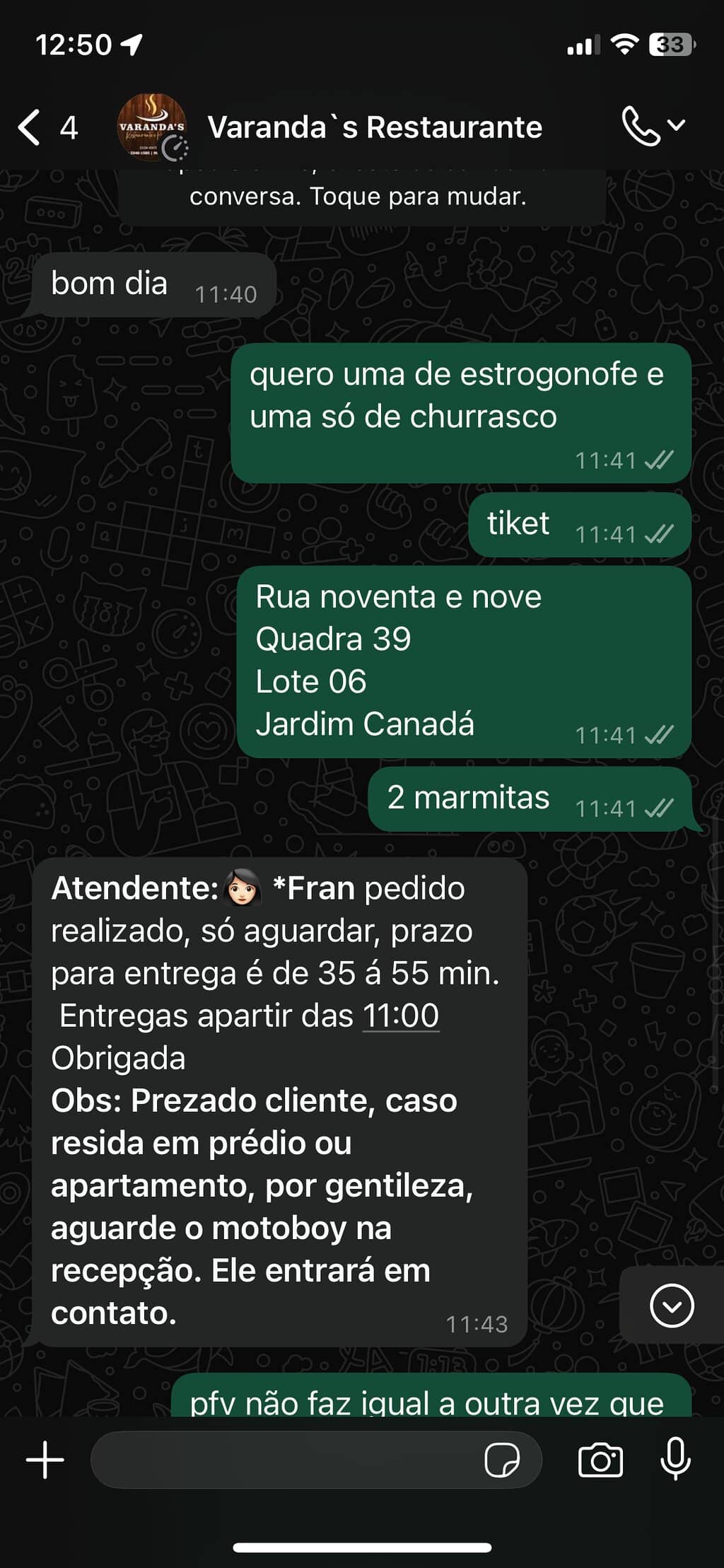Open the attachment plus menu
Viewport: 724px width, 1568px height.
(45, 1459)
